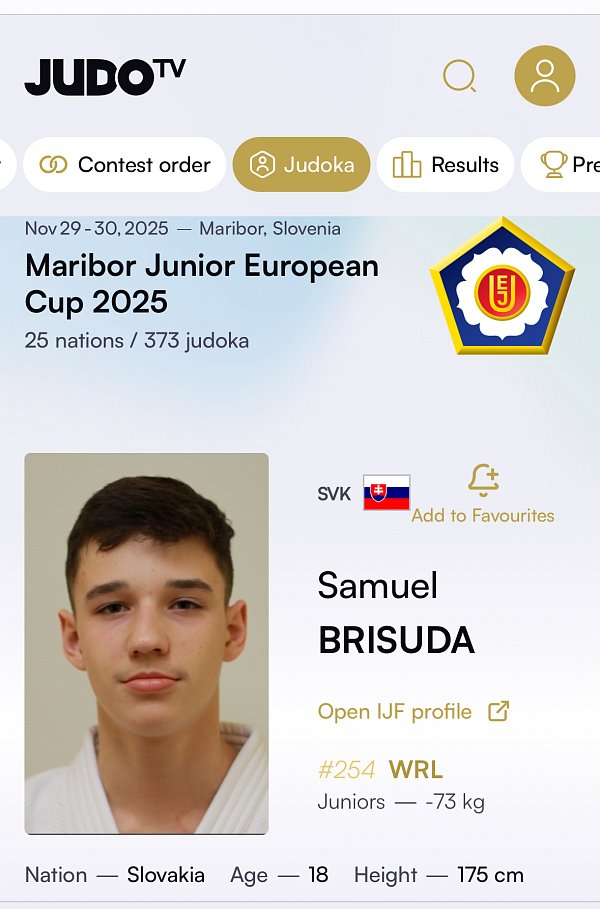
Task: Open IJF profile link
Action: tap(413, 712)
